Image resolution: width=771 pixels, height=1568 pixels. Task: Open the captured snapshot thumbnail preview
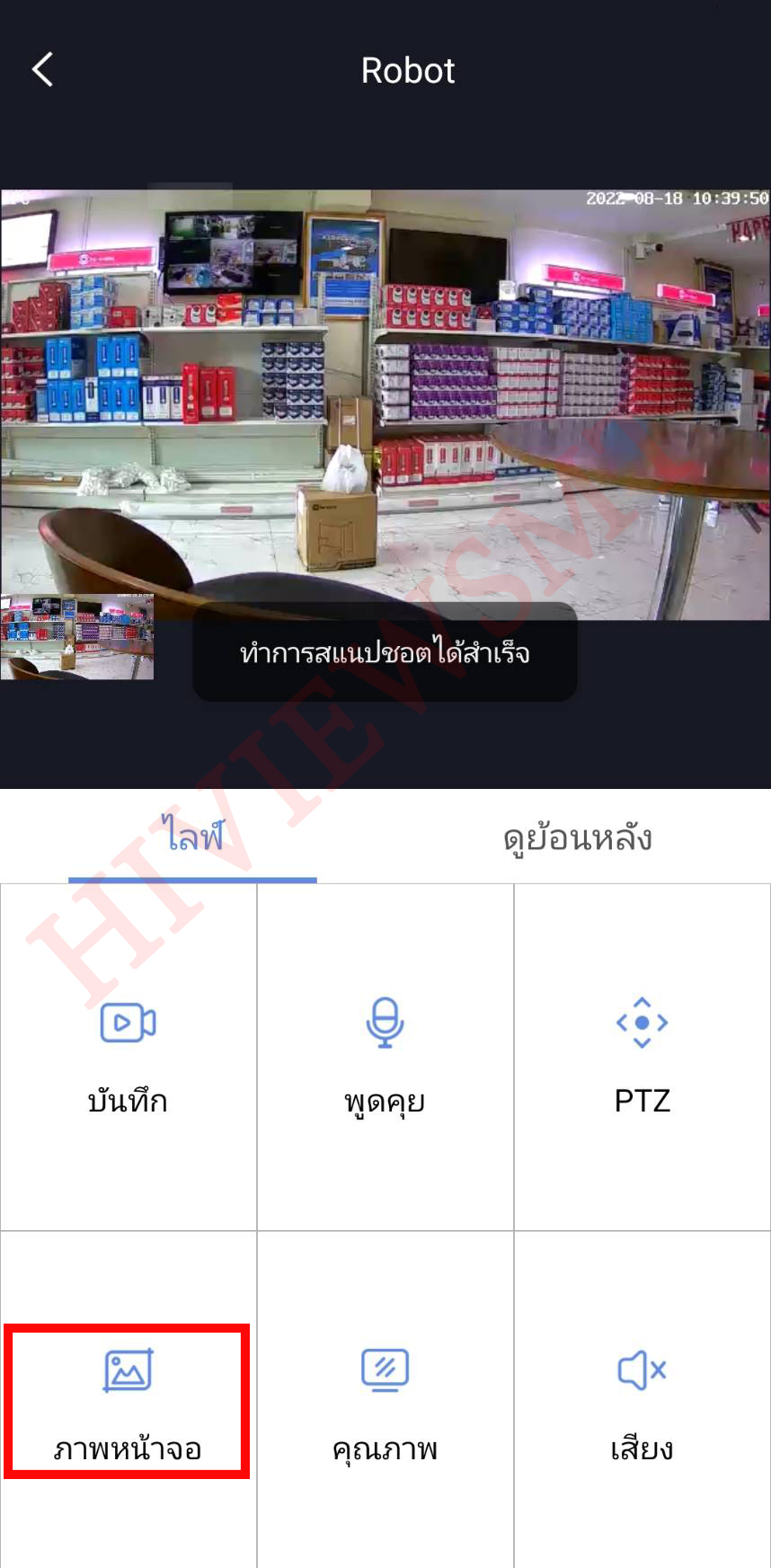pos(77,636)
